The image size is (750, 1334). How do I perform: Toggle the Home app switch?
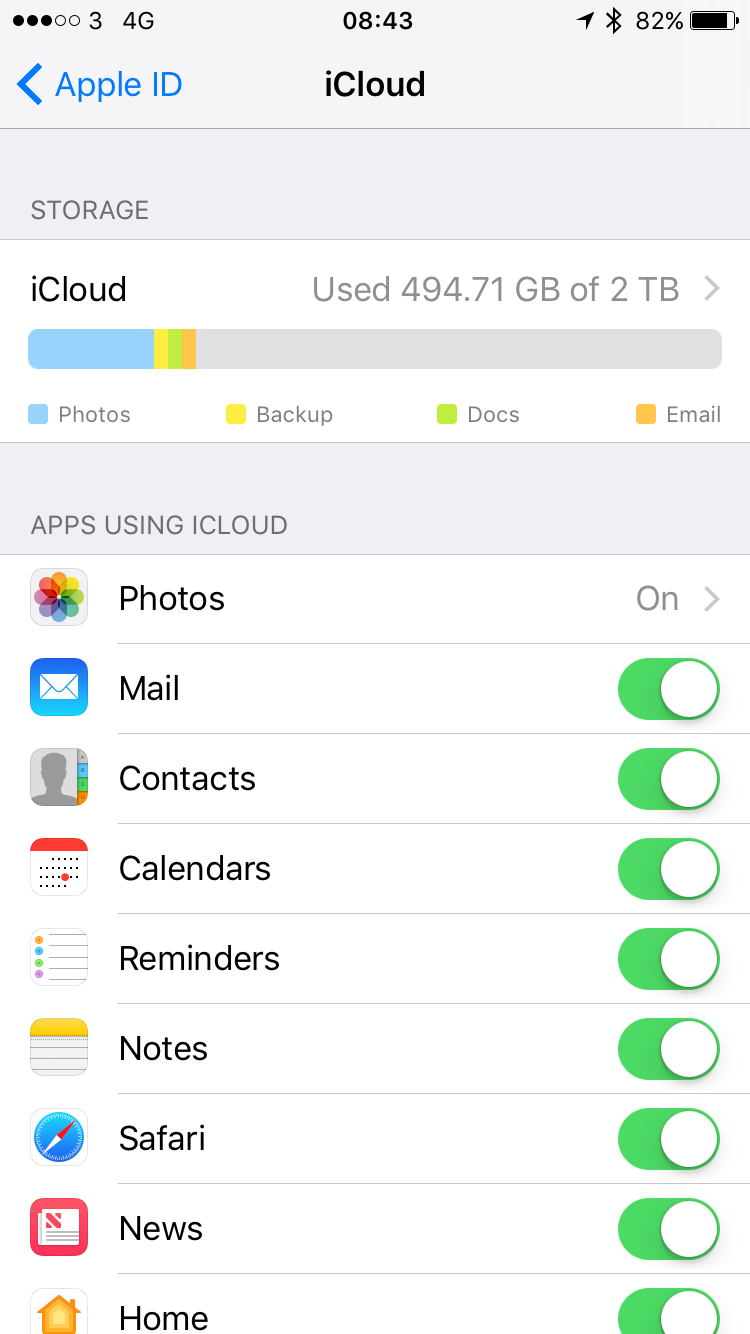pos(669,1311)
